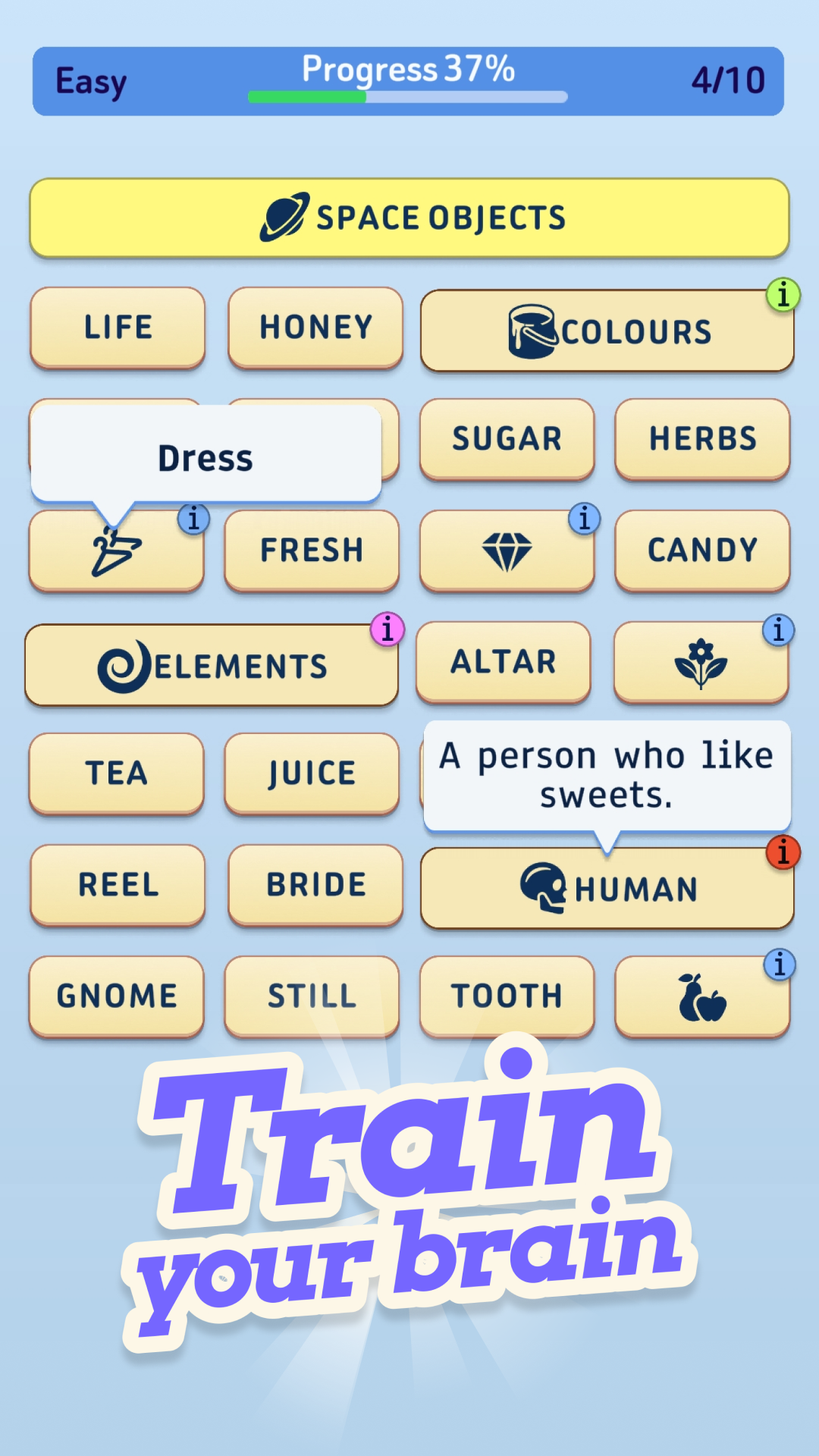Viewport: 819px width, 1456px height.
Task: Choose the ALTAR tile
Action: coord(504,662)
